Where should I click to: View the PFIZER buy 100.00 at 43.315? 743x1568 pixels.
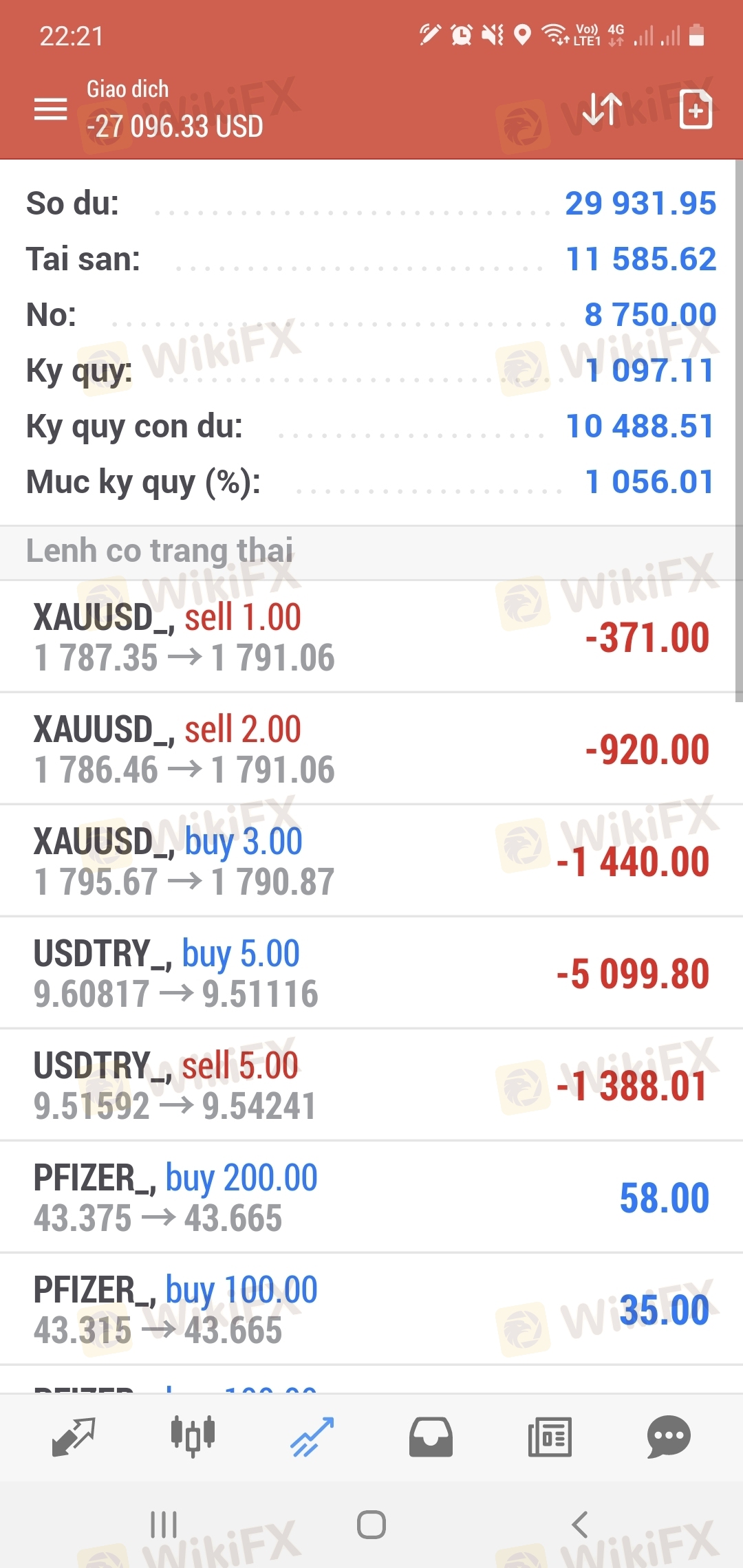371,1309
